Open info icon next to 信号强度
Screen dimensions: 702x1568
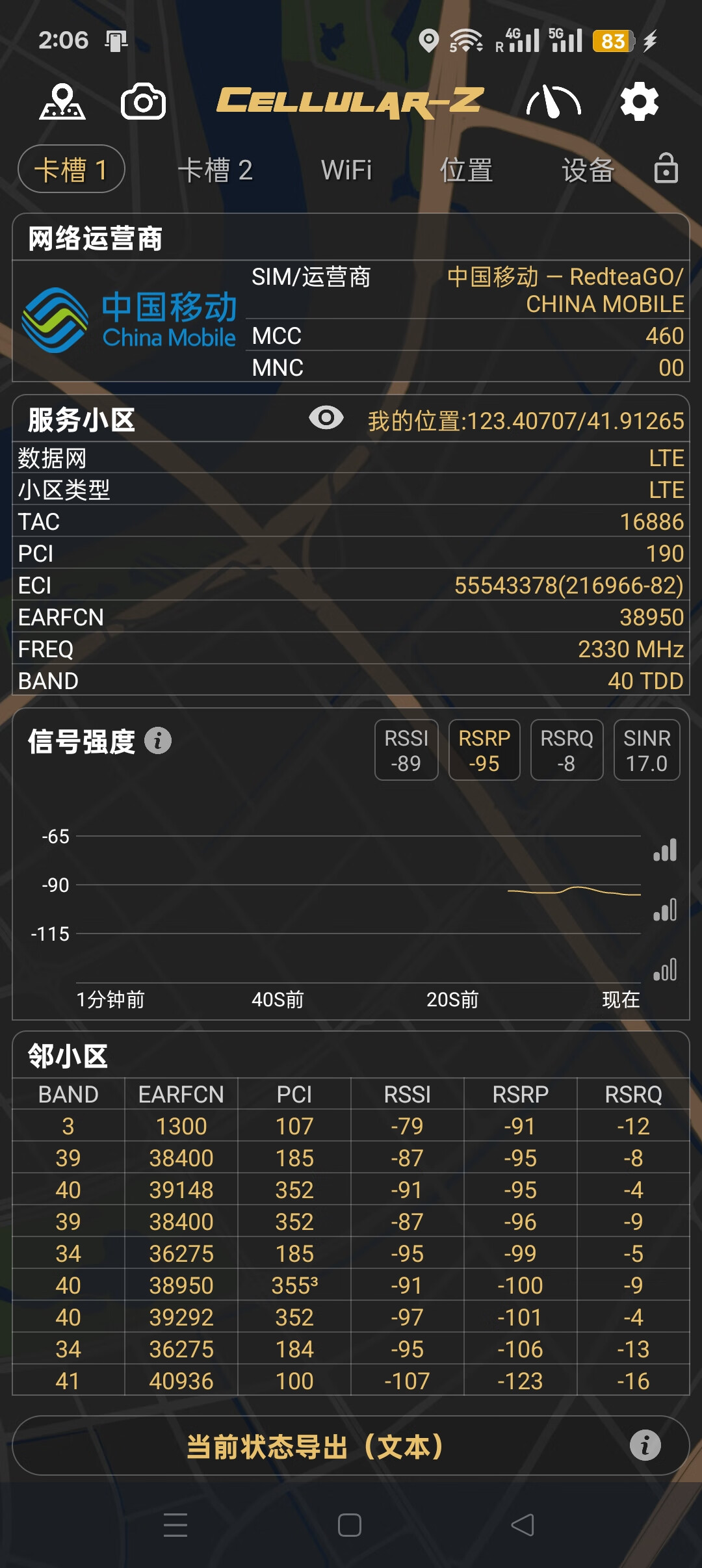[158, 740]
